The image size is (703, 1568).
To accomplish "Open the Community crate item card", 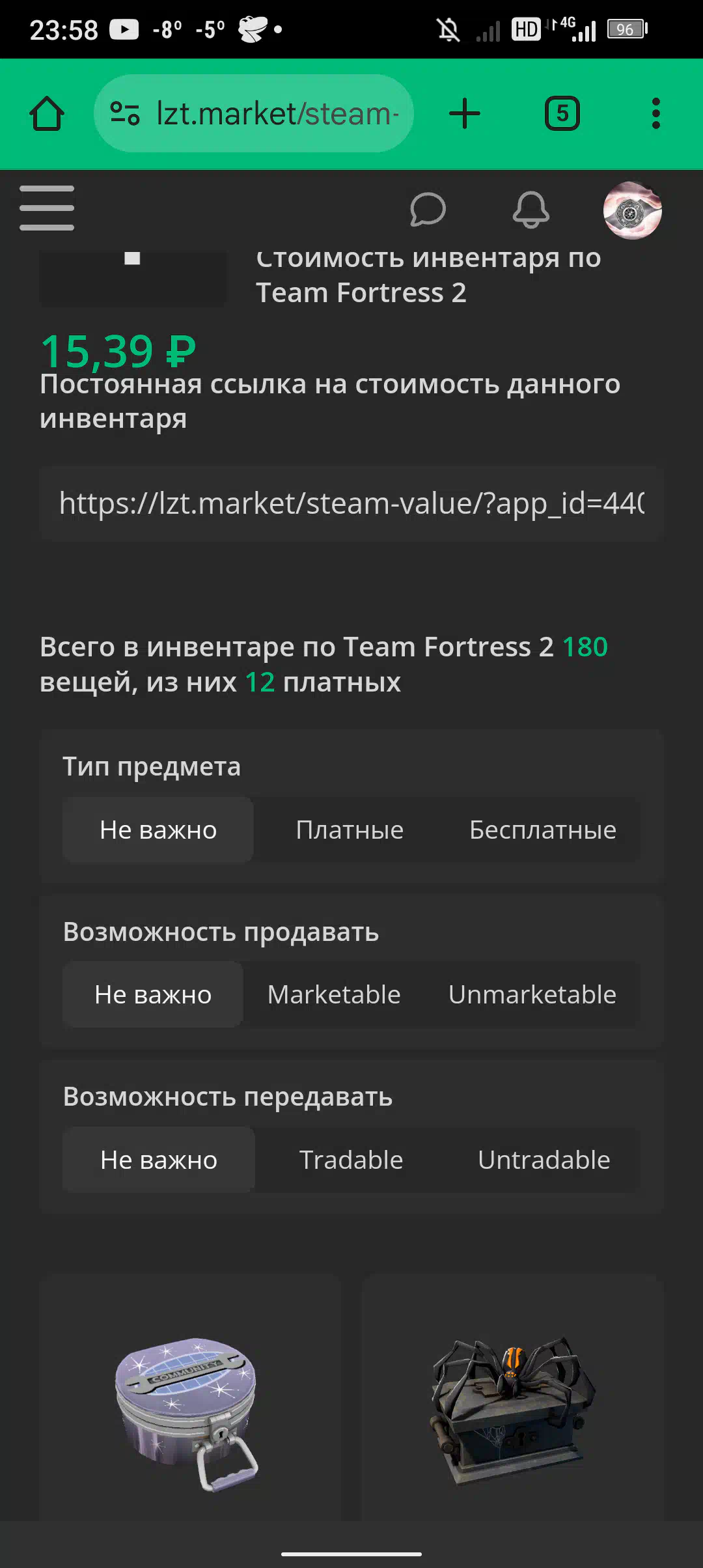I will click(x=190, y=1400).
